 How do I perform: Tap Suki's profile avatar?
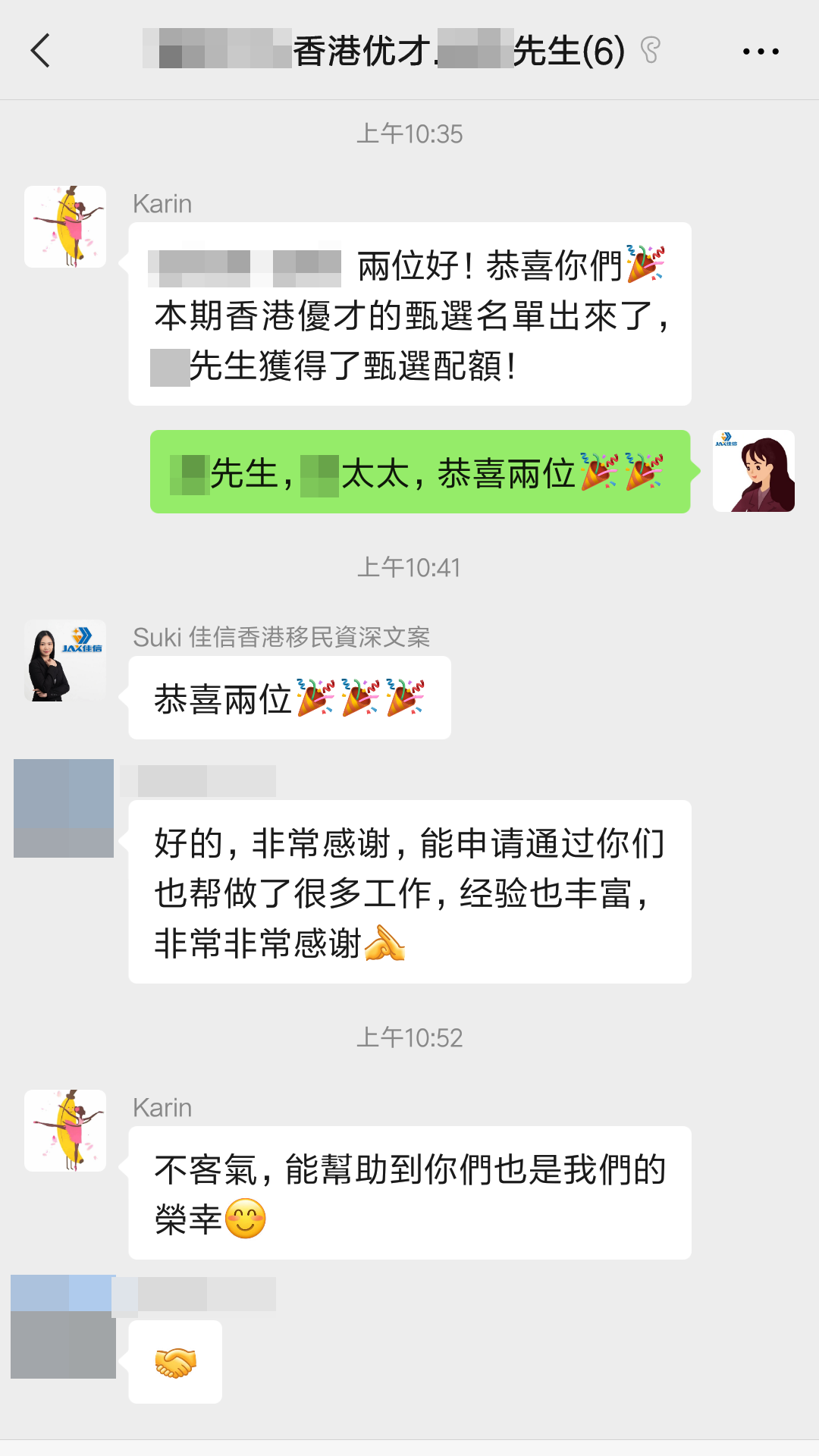[65, 661]
